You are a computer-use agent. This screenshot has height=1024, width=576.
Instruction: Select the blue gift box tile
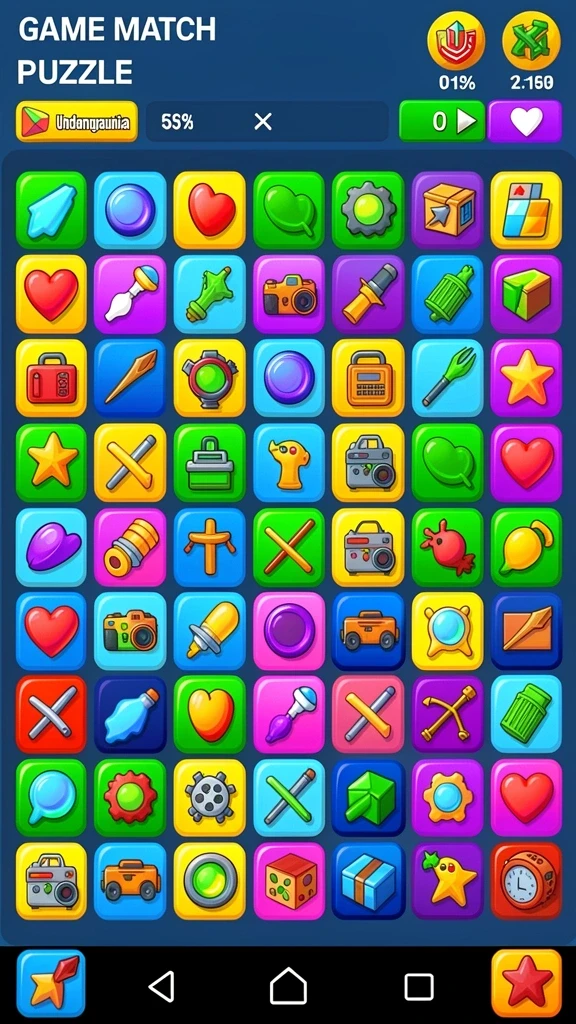(x=368, y=881)
